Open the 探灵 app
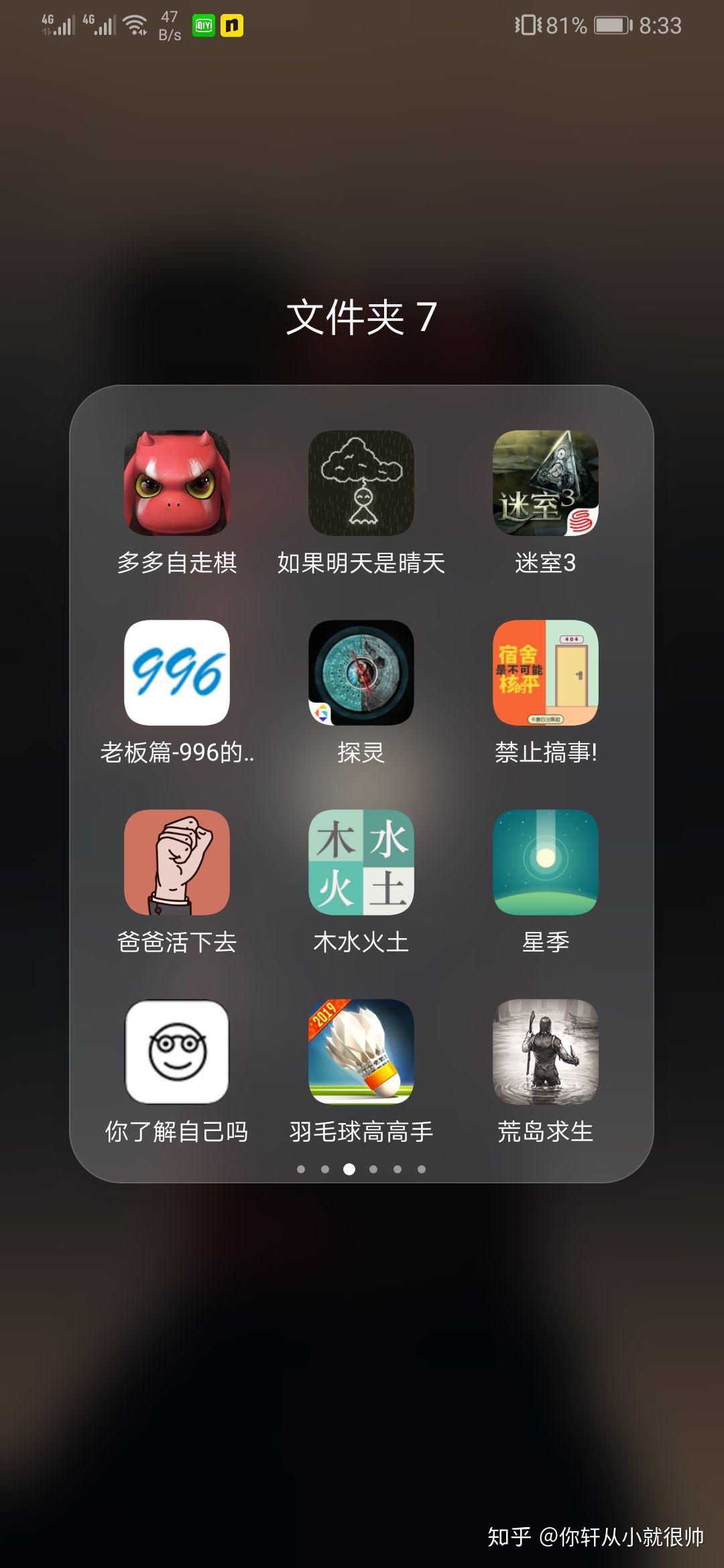 click(361, 673)
